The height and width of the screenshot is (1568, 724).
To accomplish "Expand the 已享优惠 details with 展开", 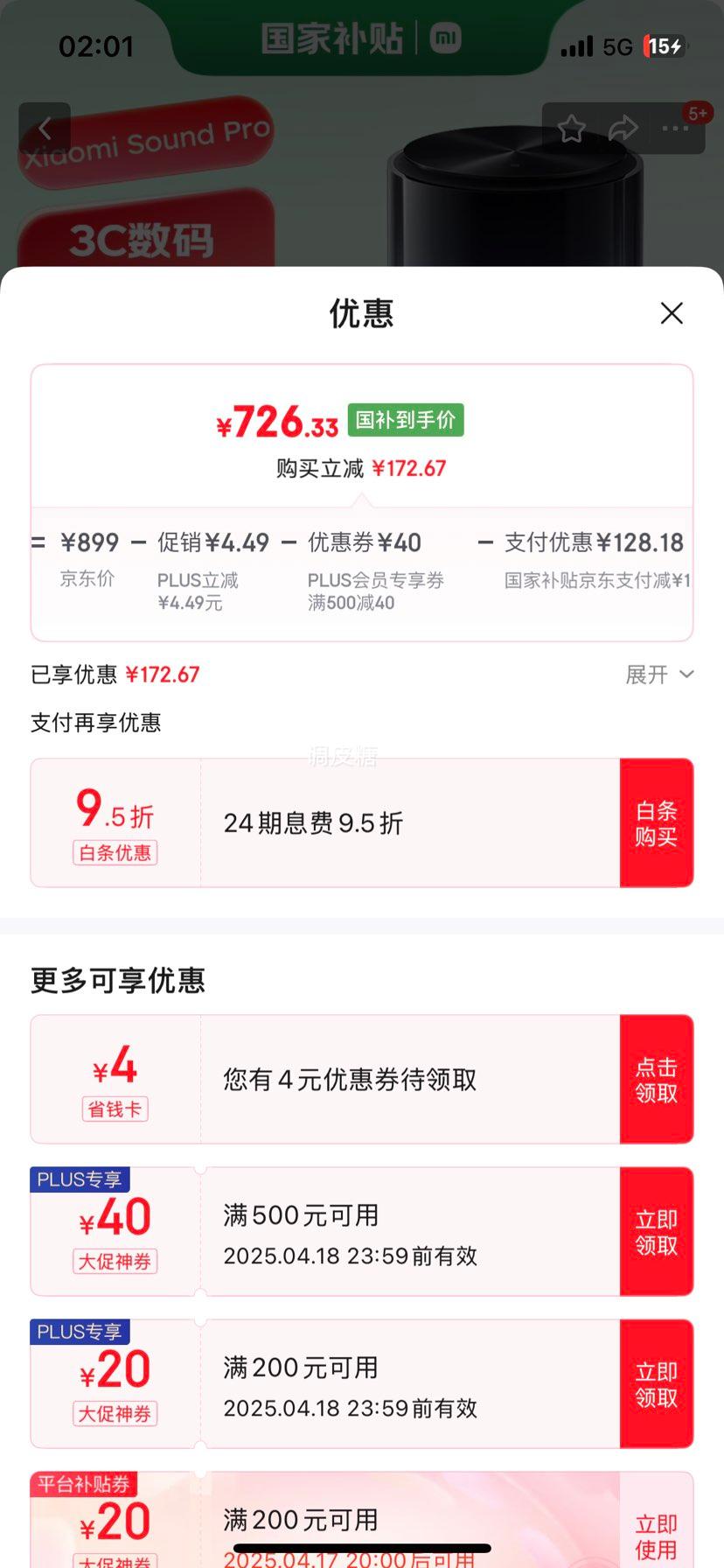I will pos(659,675).
